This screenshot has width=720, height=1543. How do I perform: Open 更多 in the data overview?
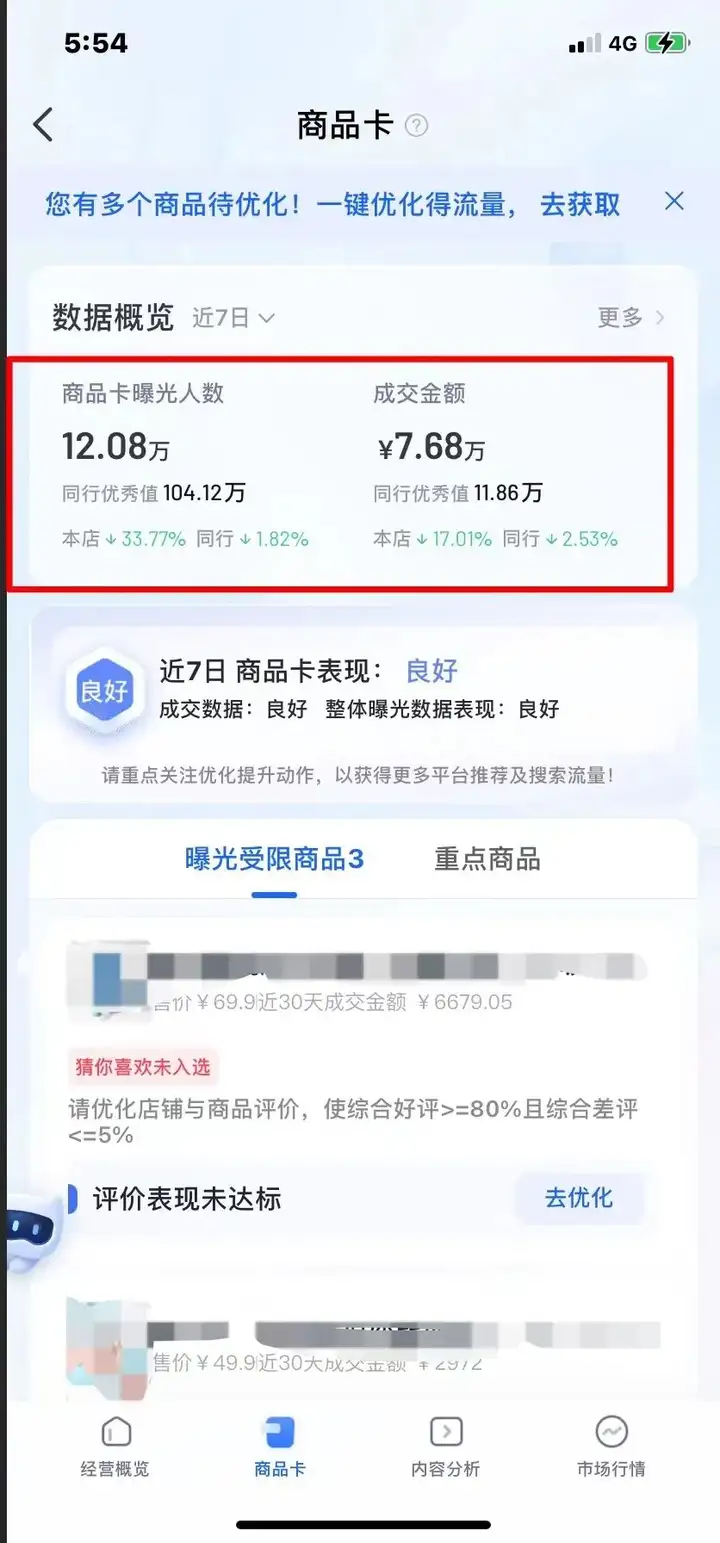(630, 318)
